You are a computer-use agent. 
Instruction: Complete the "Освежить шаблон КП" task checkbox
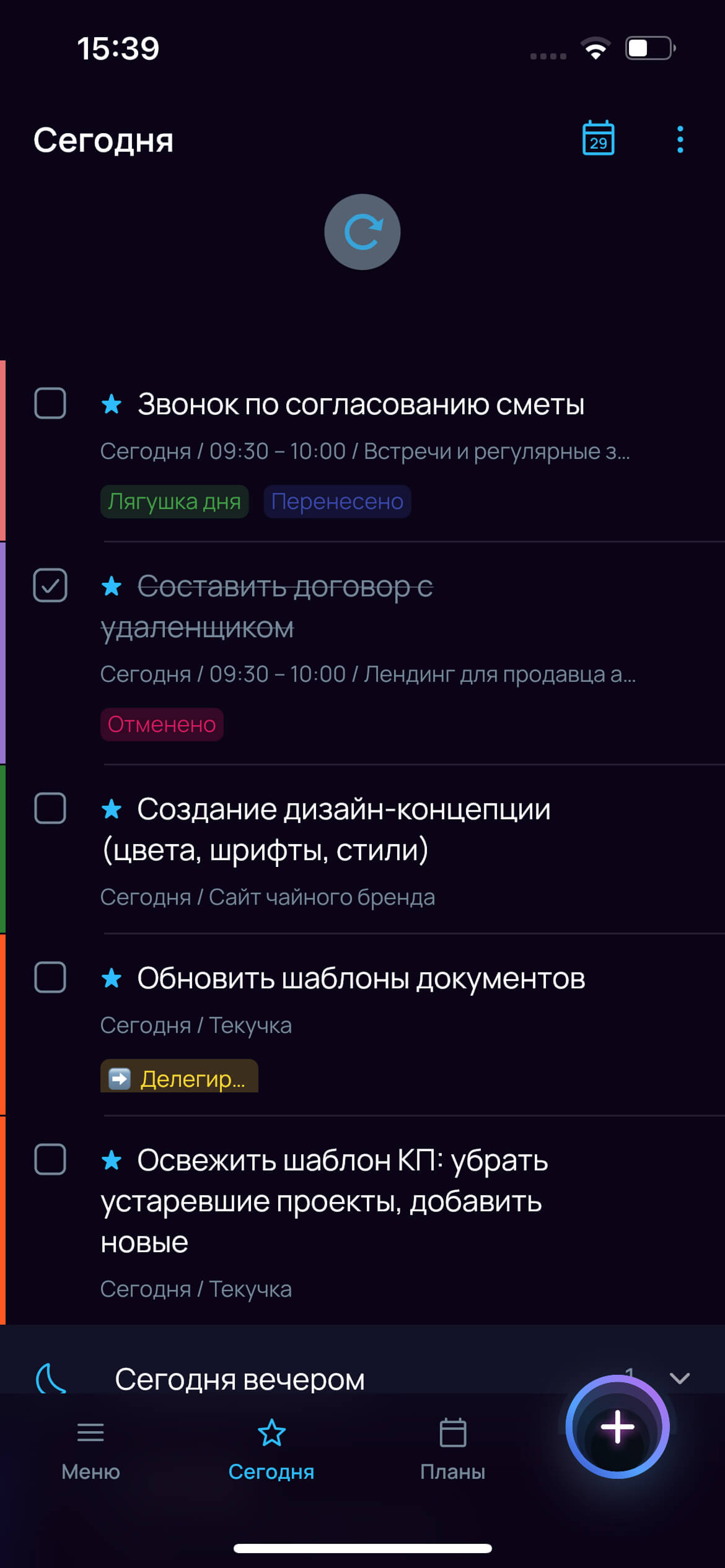coord(50,1159)
